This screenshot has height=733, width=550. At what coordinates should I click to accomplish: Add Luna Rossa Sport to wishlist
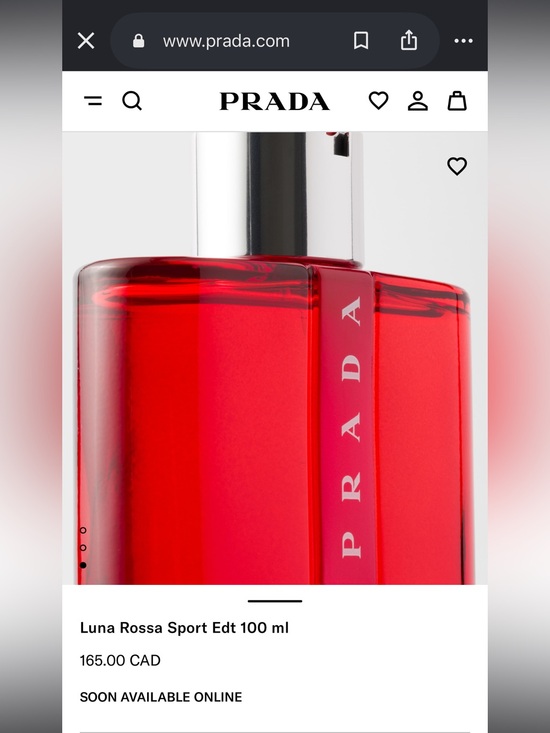[457, 166]
